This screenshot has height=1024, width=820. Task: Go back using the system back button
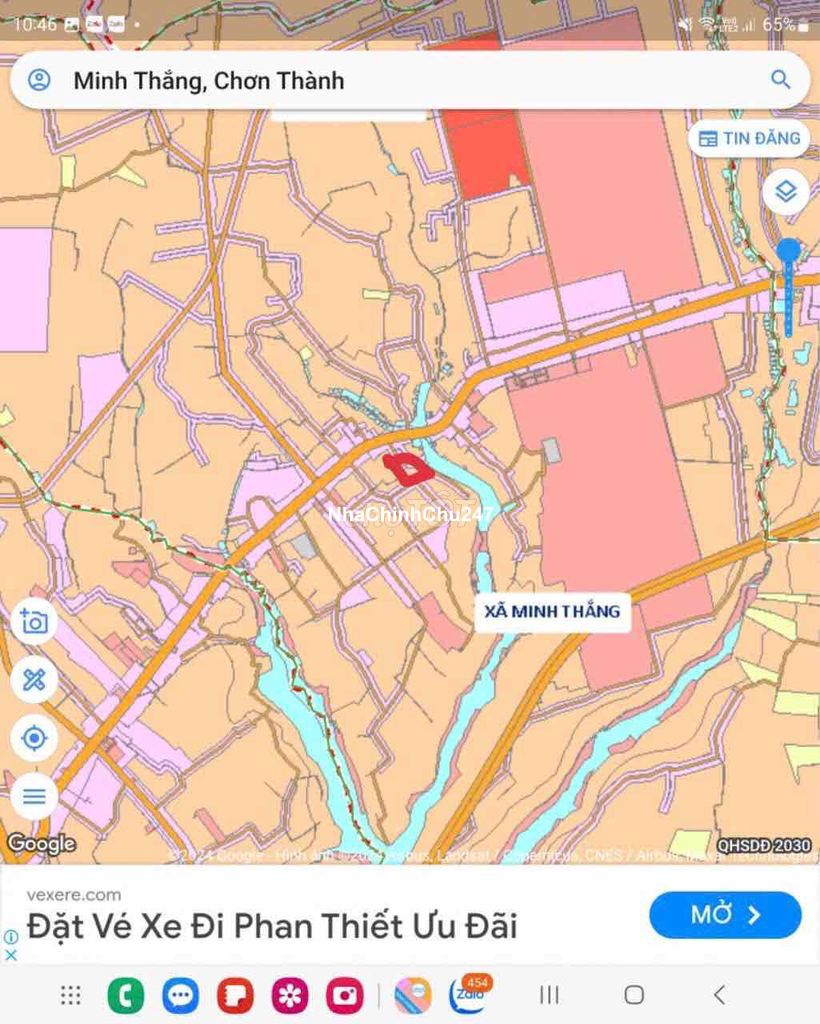click(x=719, y=994)
